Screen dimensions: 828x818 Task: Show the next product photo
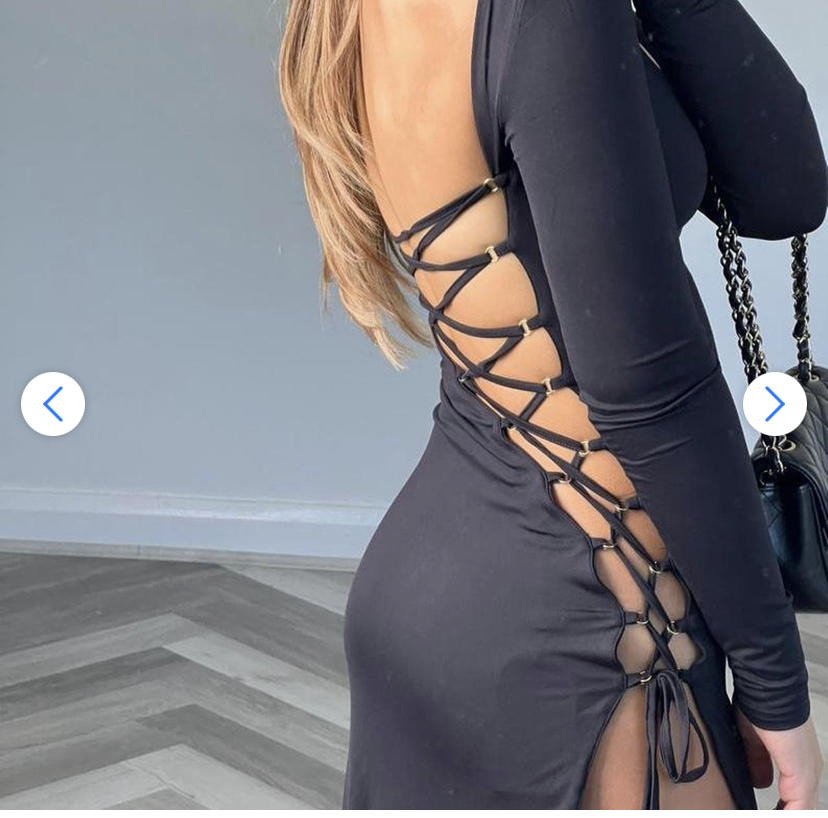pos(774,404)
